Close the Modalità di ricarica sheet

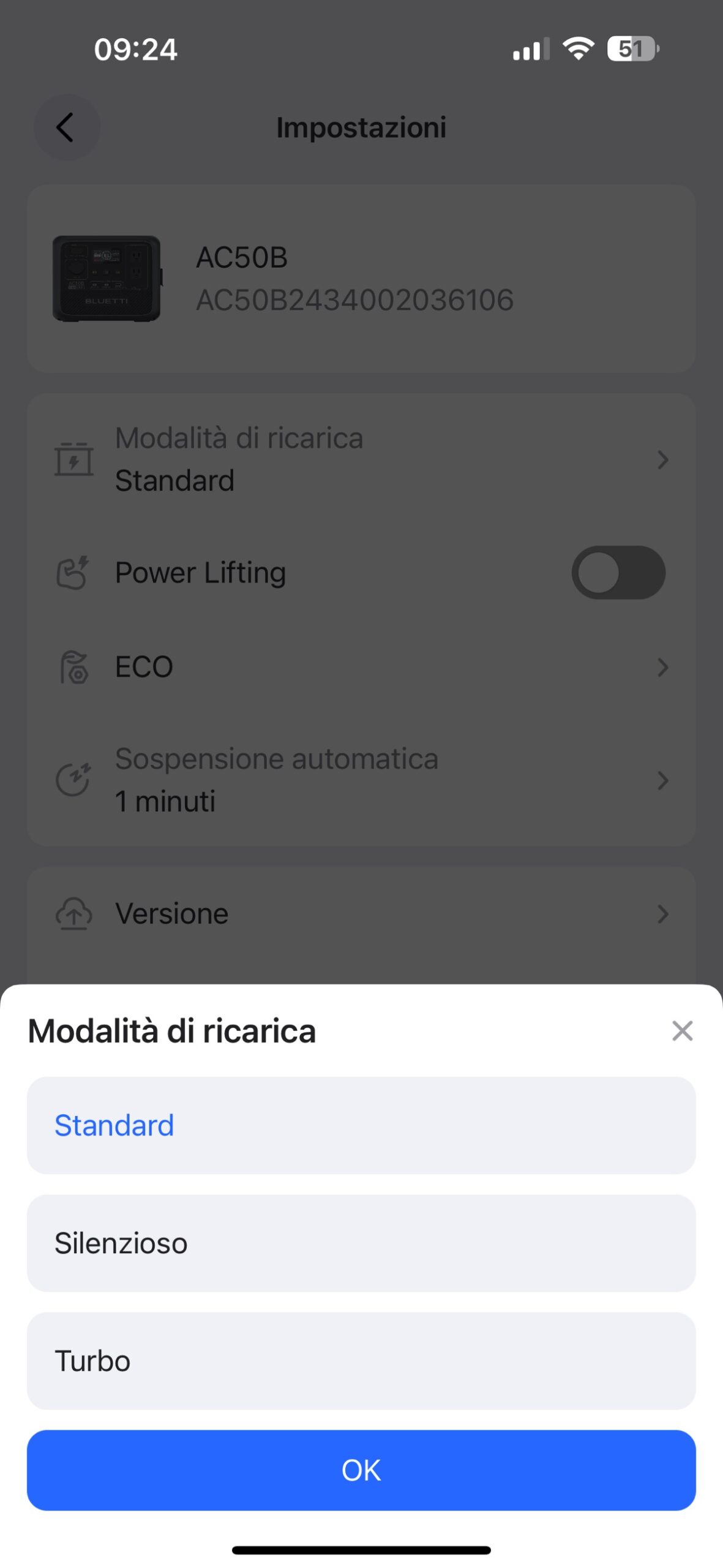(x=681, y=1031)
